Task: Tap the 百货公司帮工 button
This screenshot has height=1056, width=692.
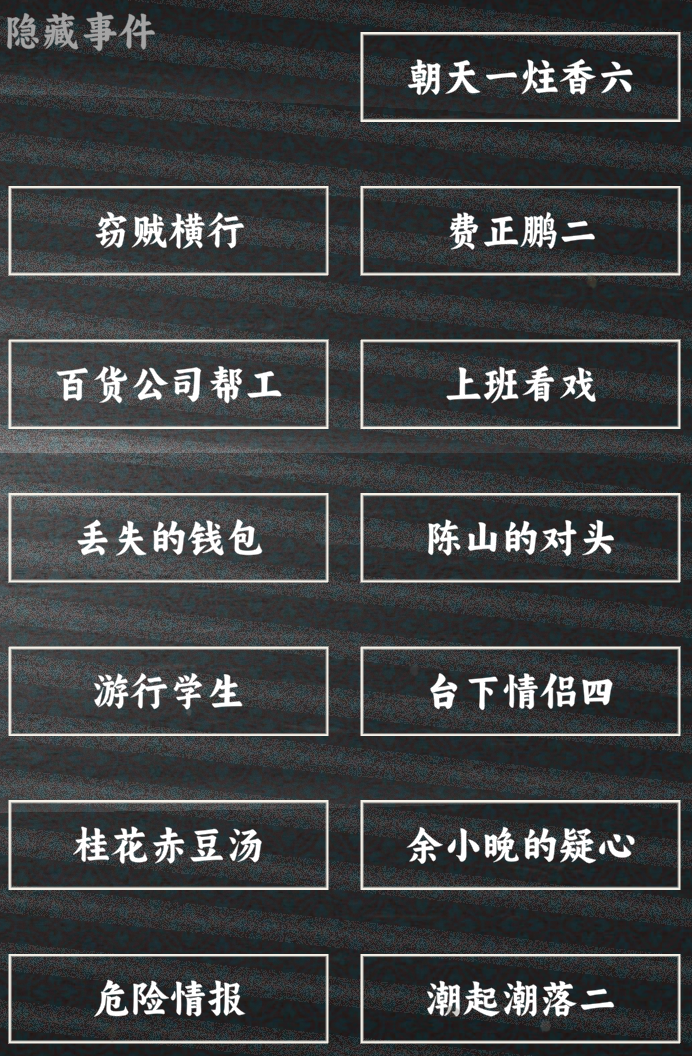Action: point(168,384)
